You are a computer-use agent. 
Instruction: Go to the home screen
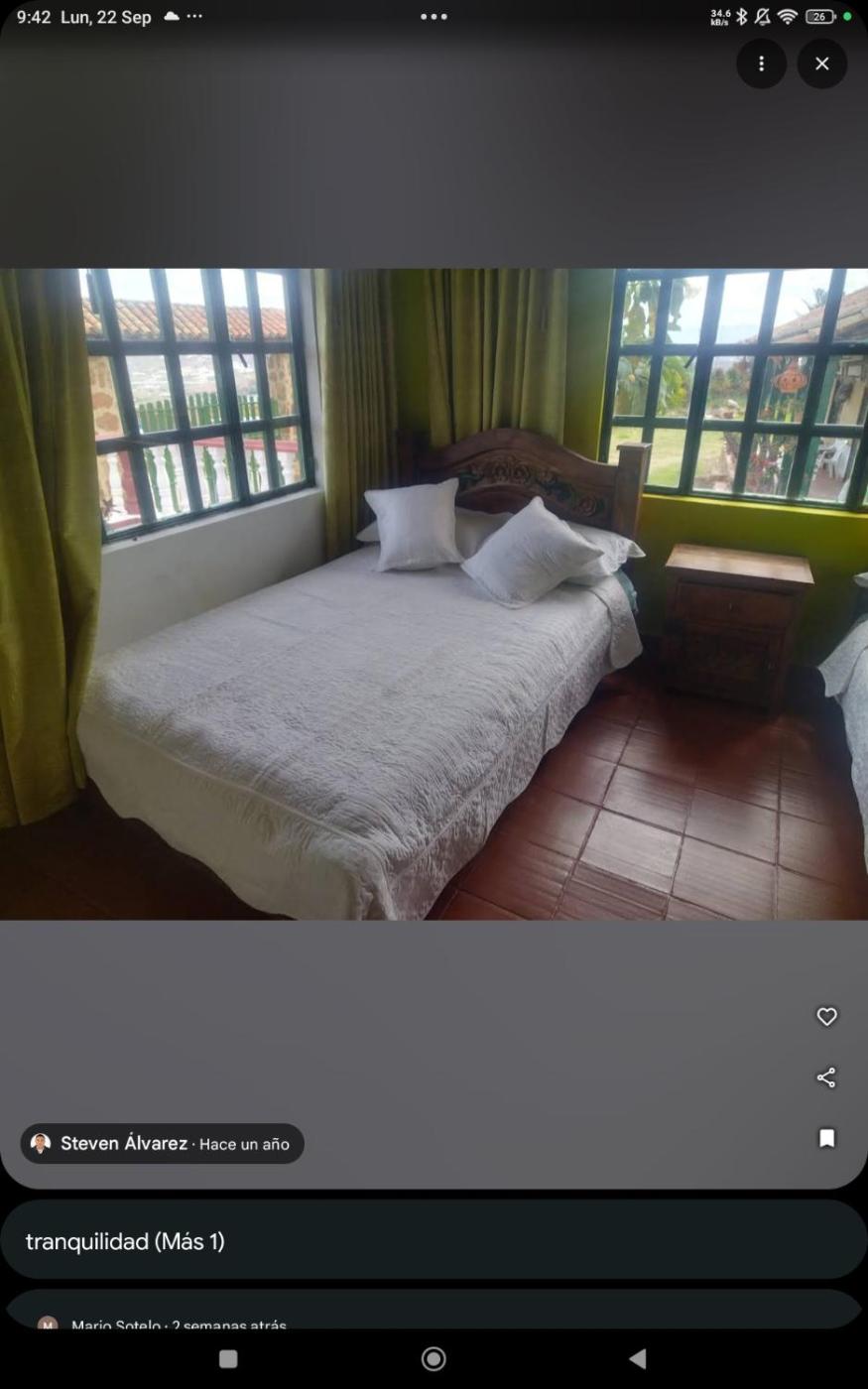click(x=434, y=1358)
